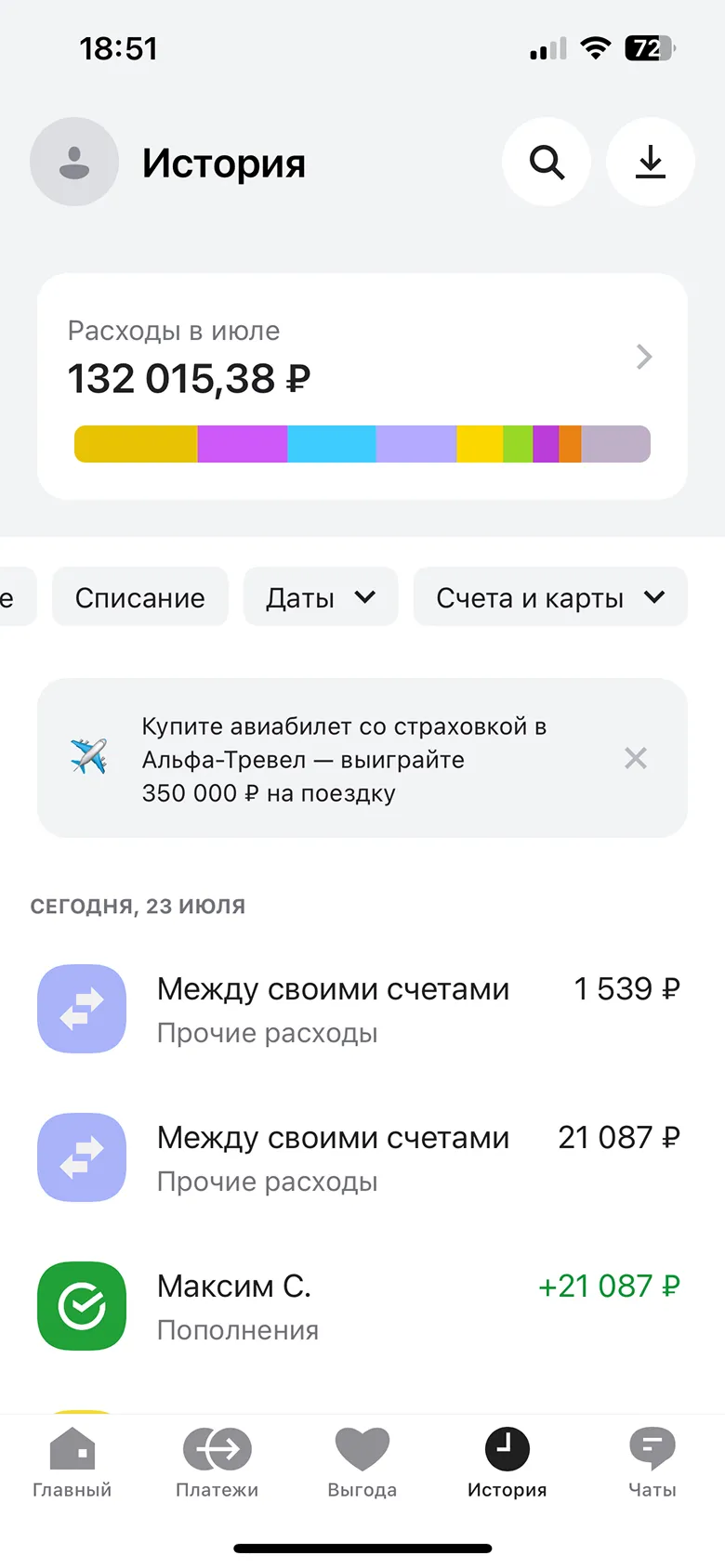Open the profile avatar

point(74,162)
